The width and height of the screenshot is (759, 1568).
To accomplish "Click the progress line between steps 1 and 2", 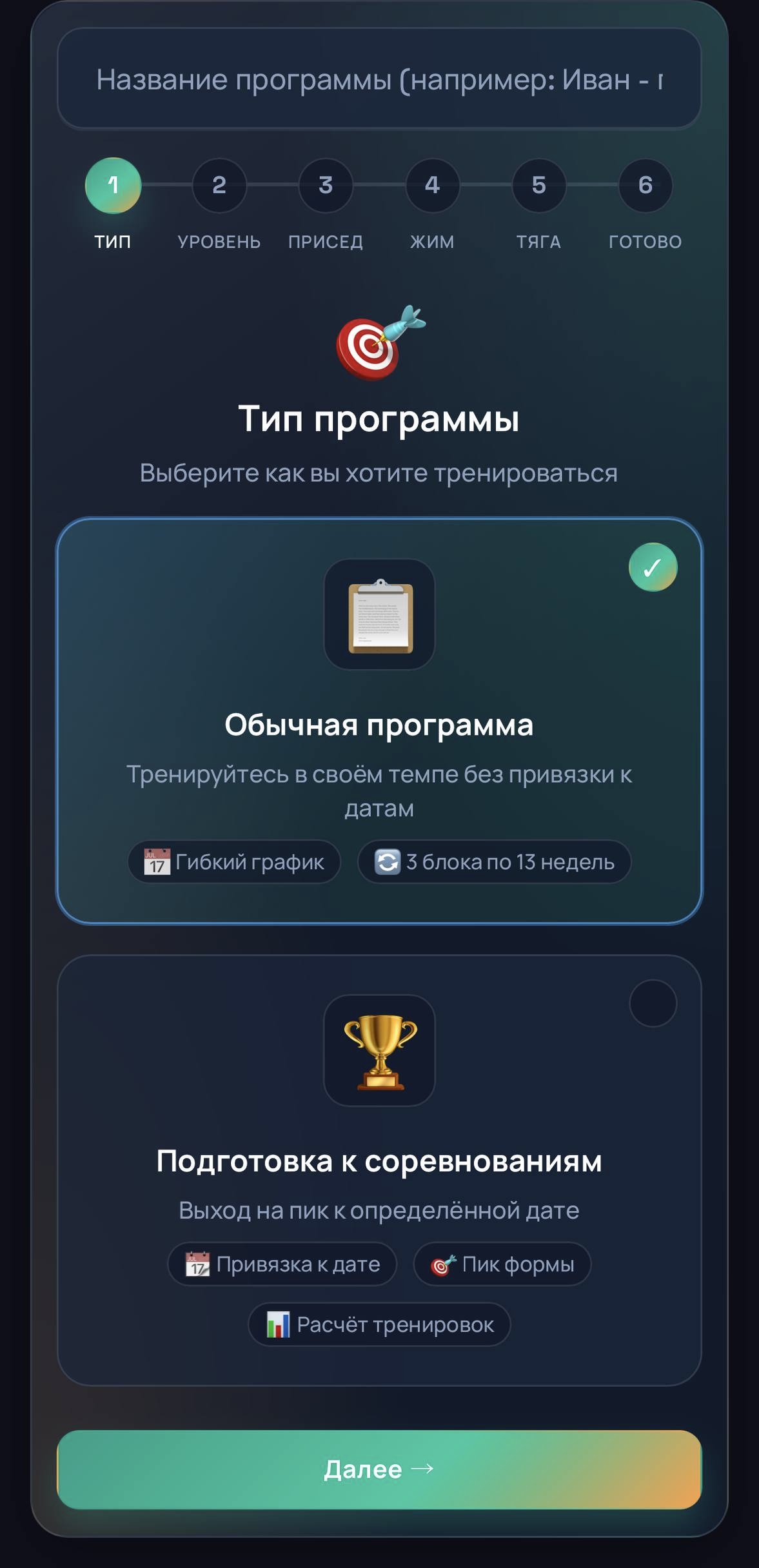I will click(x=165, y=185).
